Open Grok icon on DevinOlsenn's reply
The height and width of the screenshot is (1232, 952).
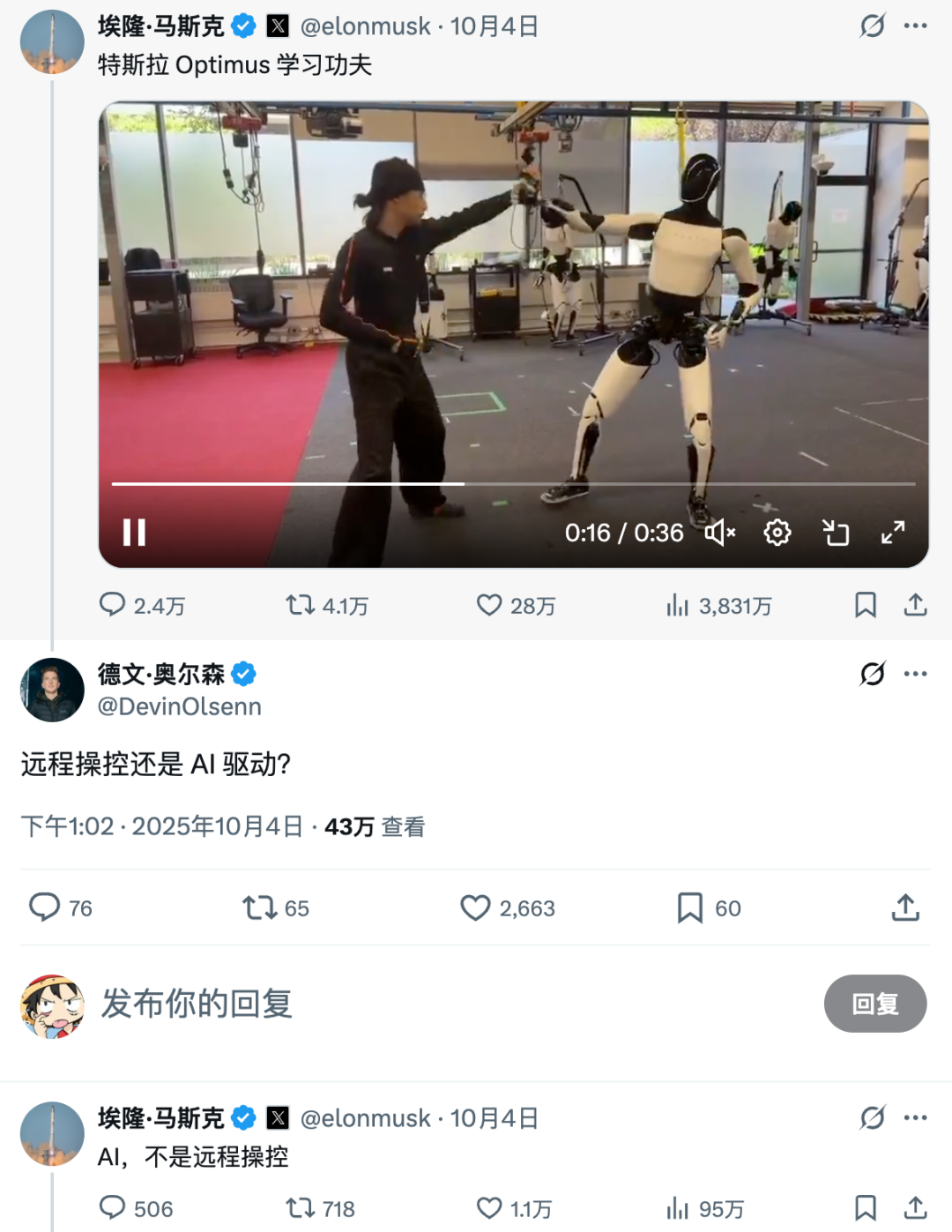[872, 674]
